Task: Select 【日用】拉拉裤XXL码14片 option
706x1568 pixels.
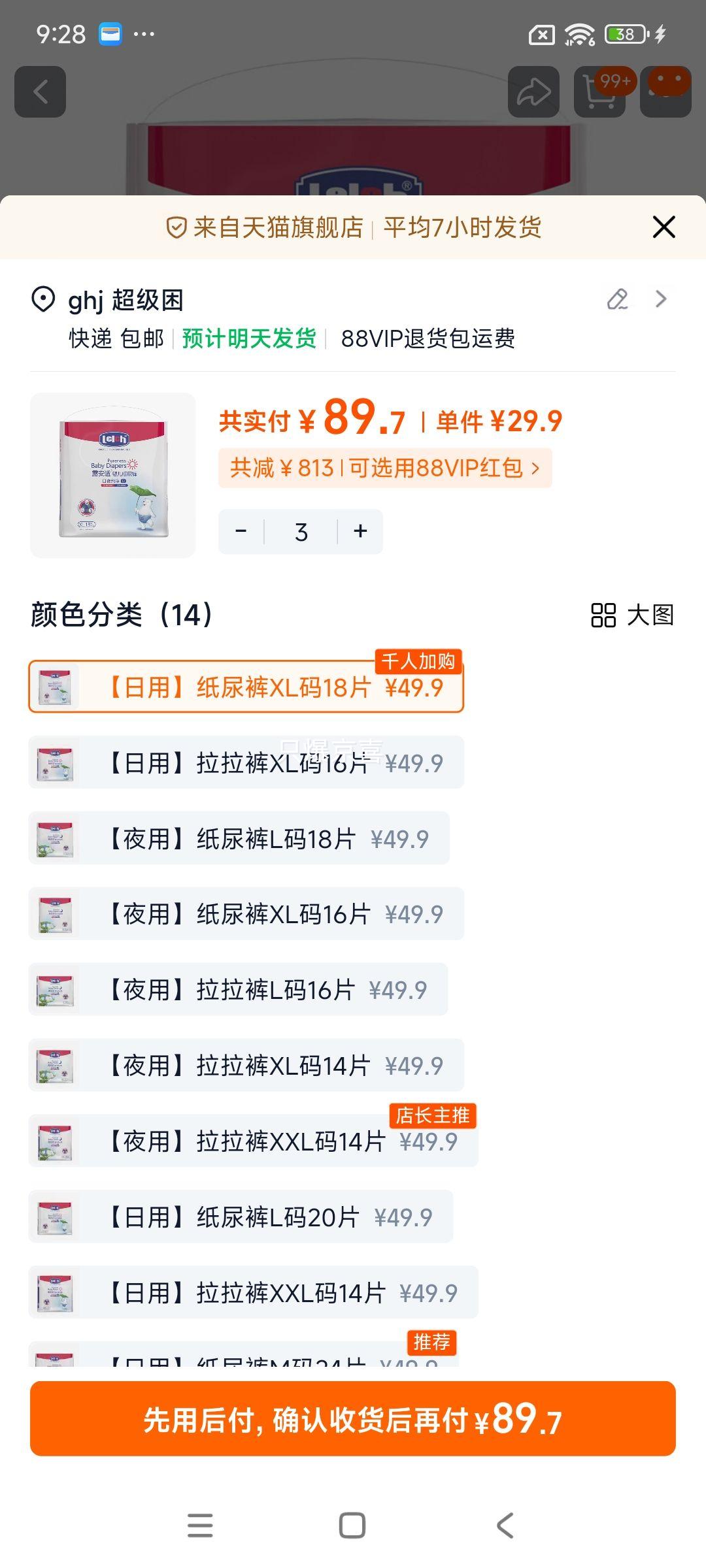Action: (253, 1292)
